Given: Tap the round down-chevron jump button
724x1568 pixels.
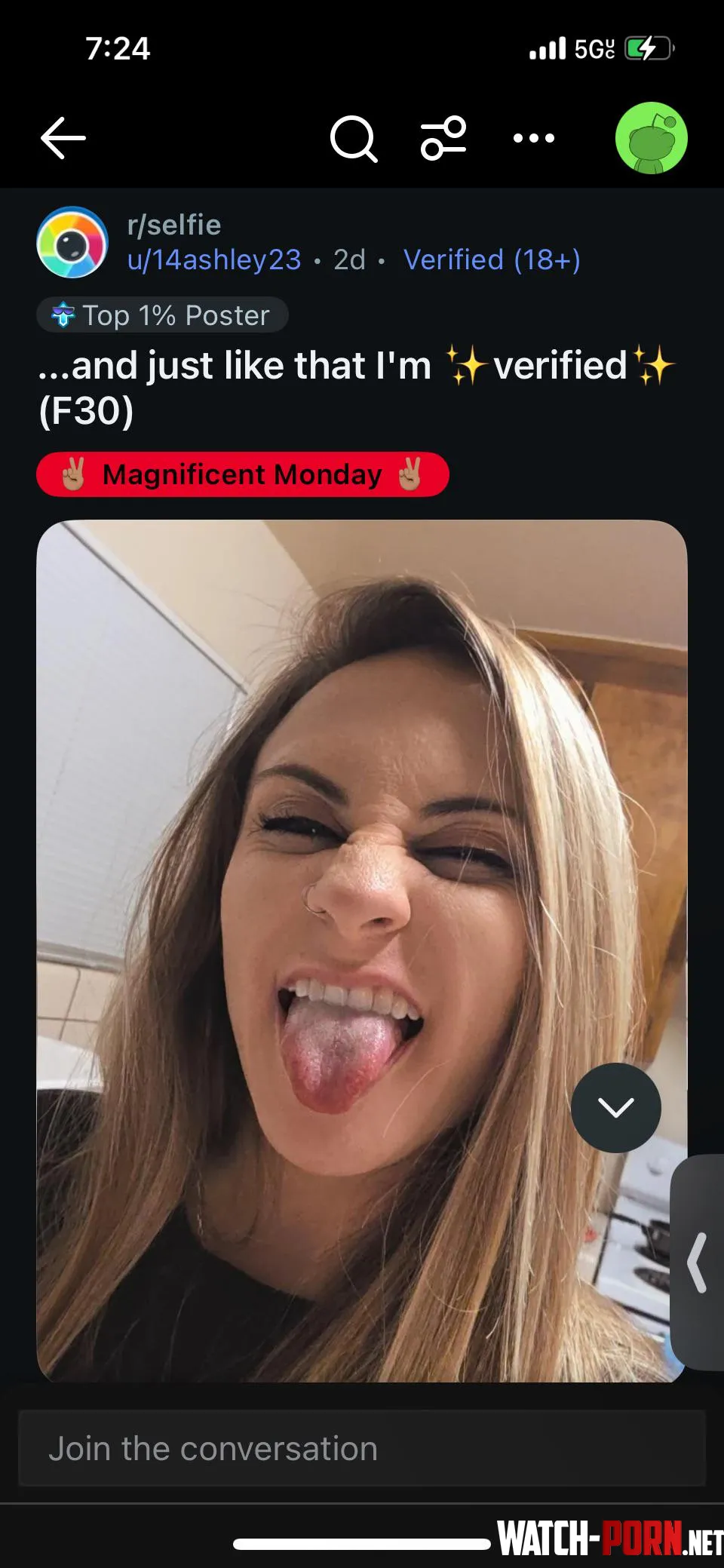Looking at the screenshot, I should [x=615, y=1107].
